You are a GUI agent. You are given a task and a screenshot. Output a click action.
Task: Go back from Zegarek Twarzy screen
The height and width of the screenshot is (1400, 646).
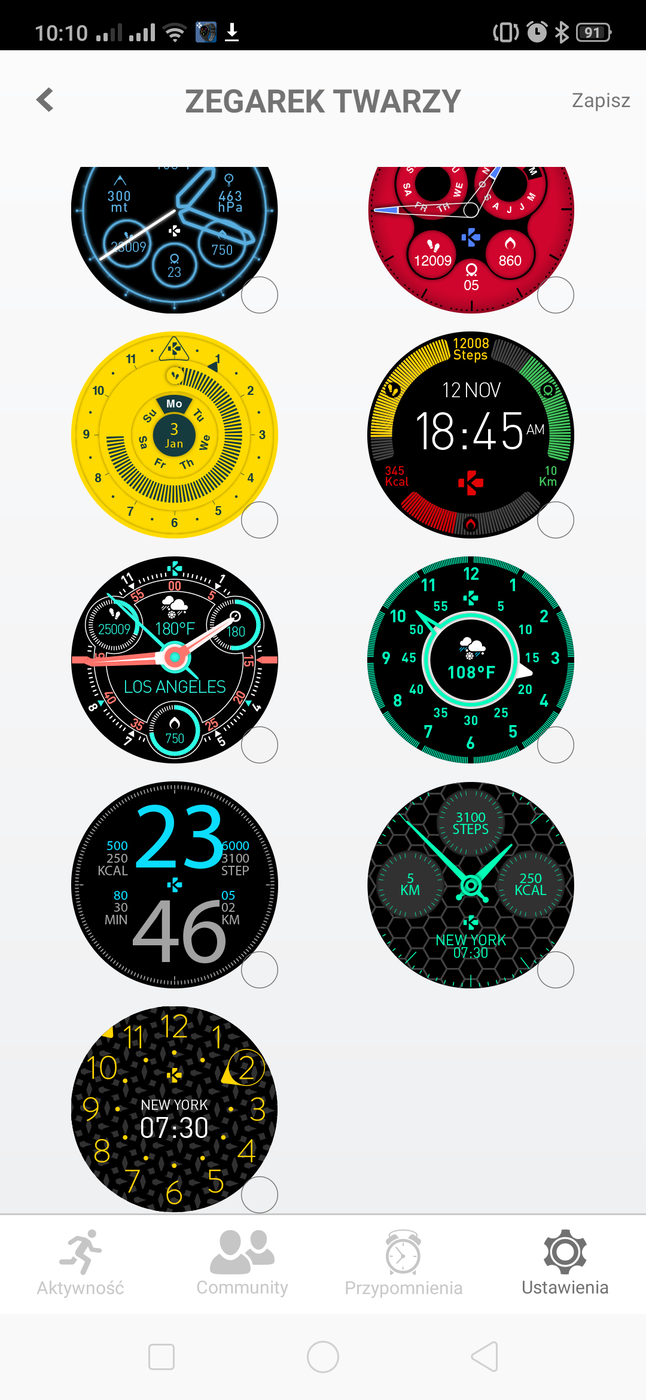pyautogui.click(x=44, y=100)
